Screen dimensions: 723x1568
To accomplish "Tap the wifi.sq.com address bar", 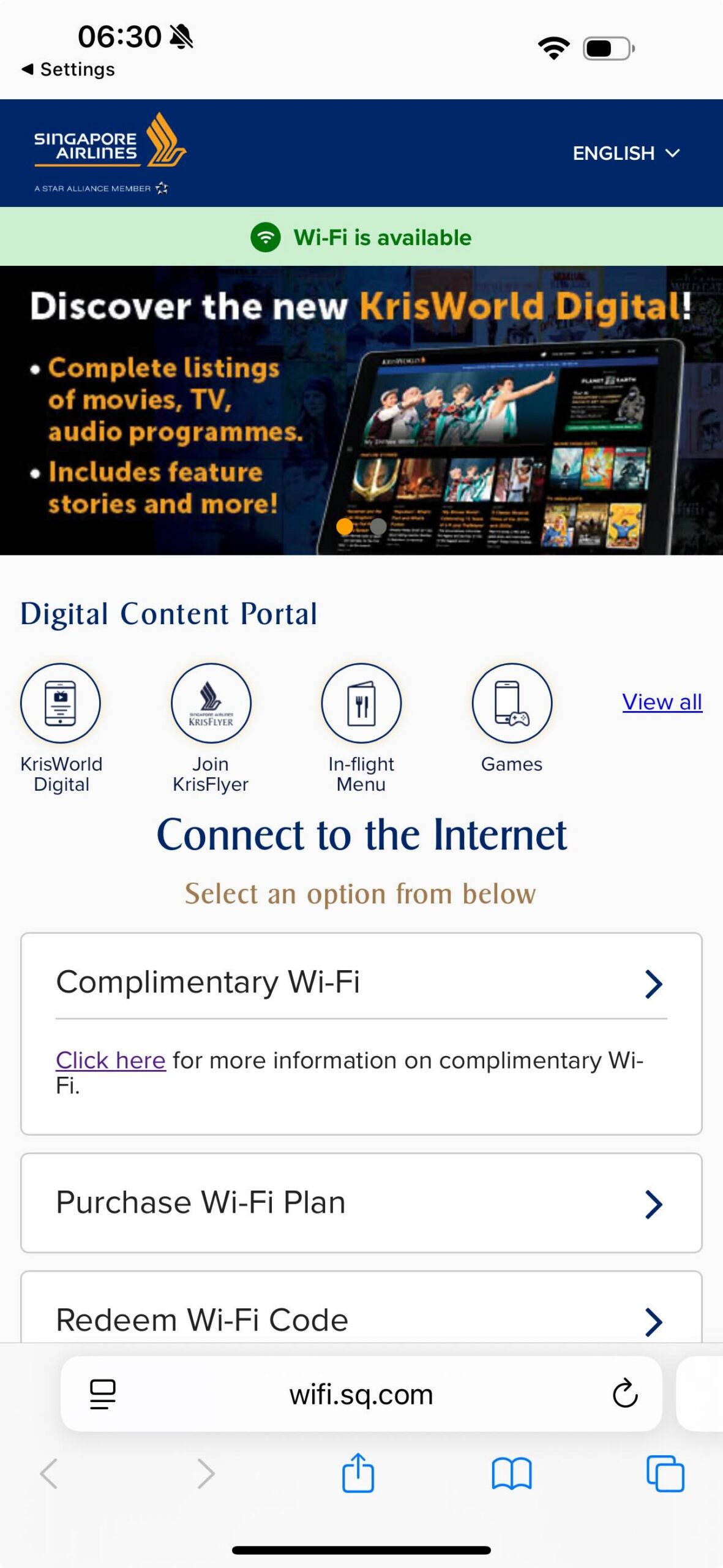I will coord(361,1395).
